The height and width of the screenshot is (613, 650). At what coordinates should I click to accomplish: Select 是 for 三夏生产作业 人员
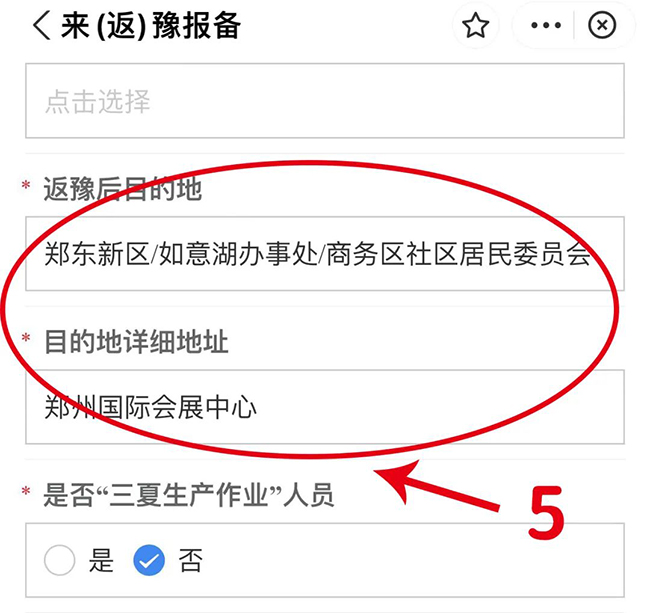(60, 561)
